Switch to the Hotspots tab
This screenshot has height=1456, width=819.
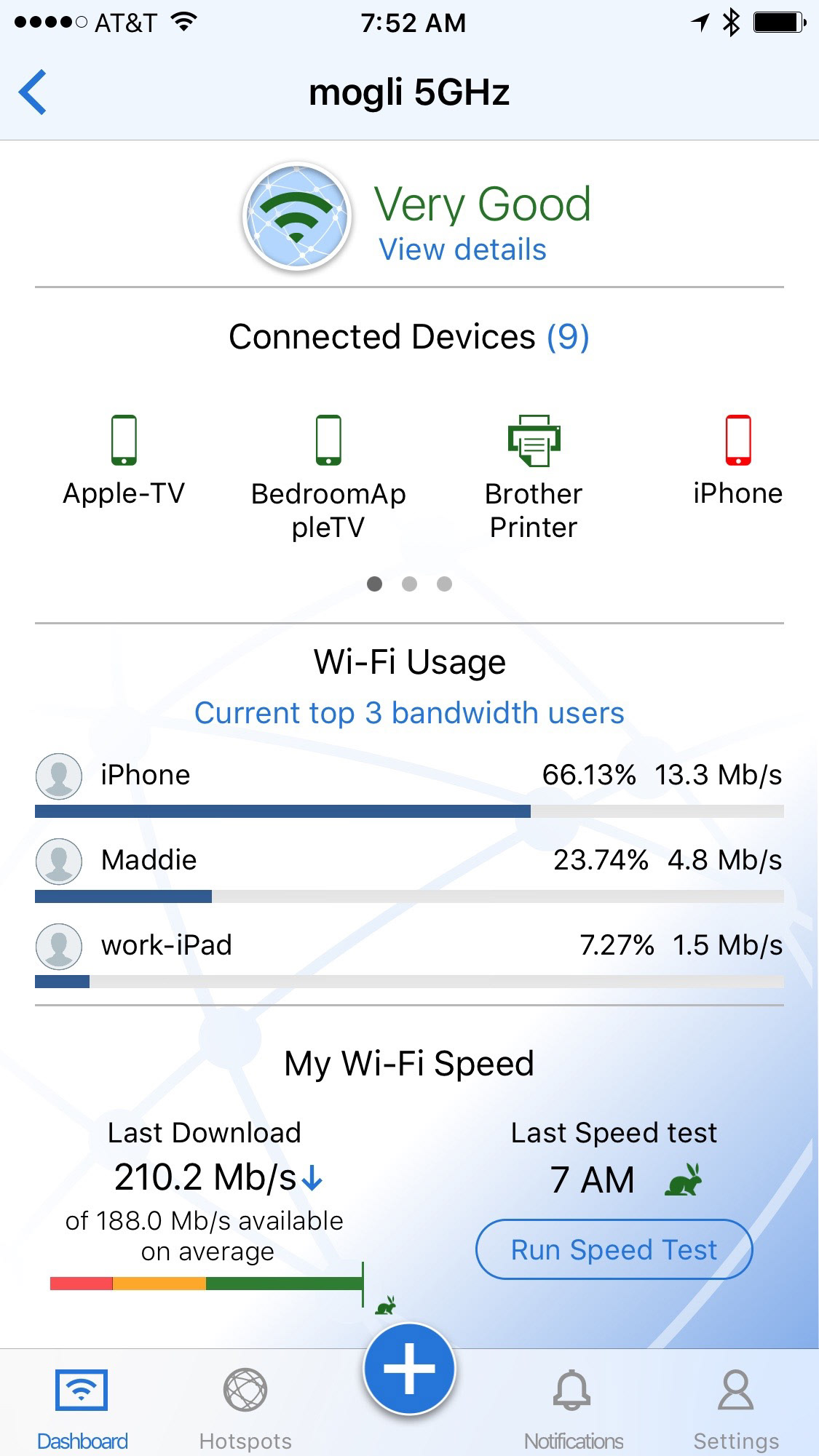[x=245, y=1409]
